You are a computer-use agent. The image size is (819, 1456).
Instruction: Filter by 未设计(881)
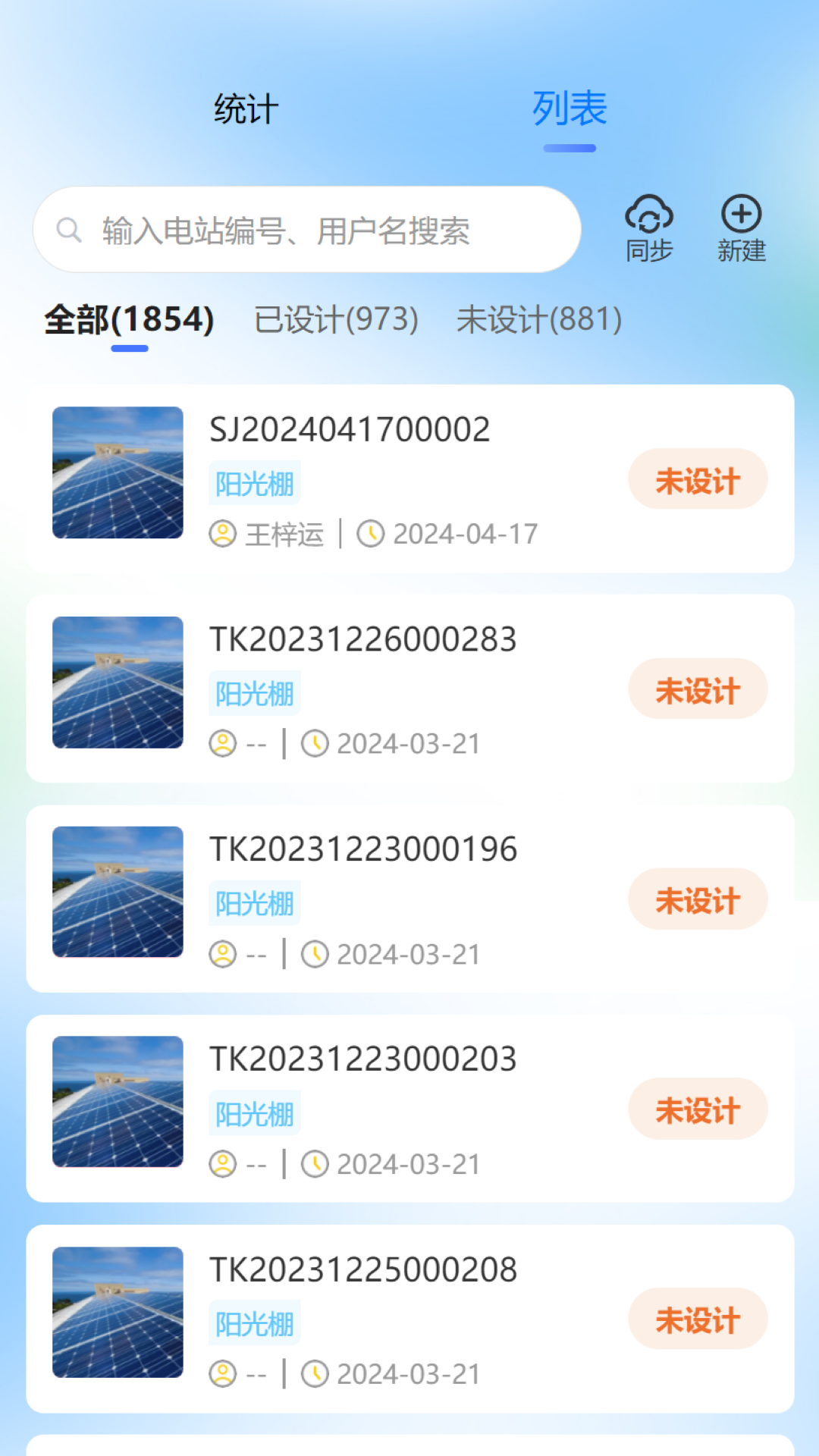pyautogui.click(x=539, y=319)
